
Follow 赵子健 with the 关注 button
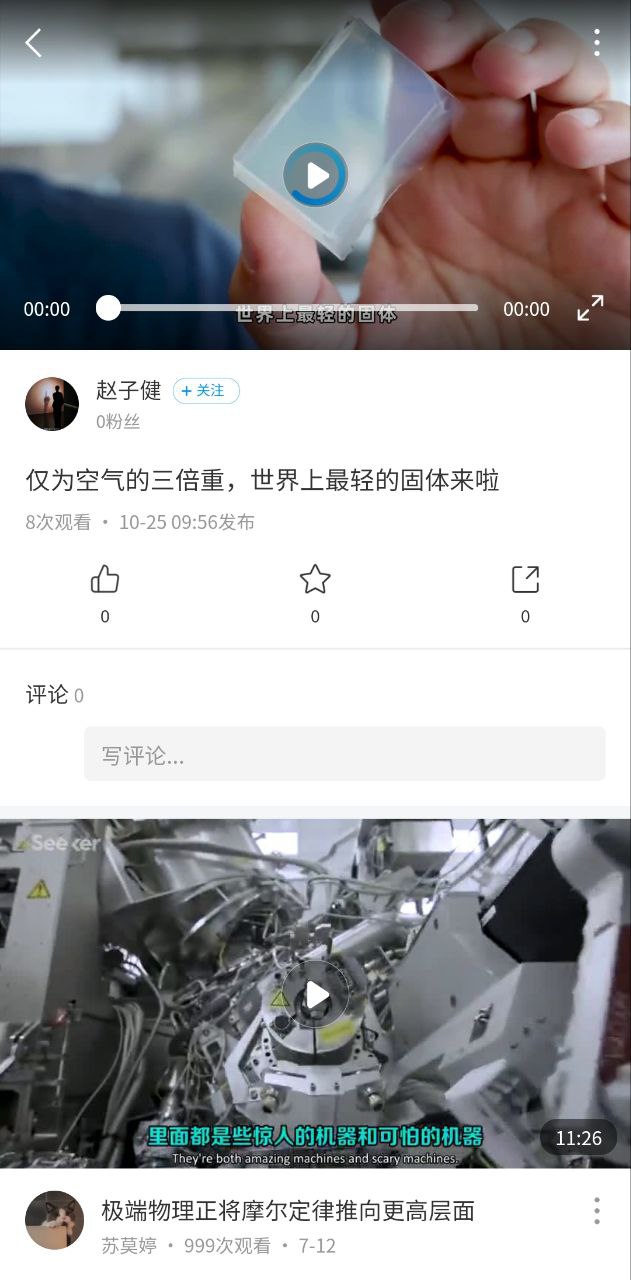tap(206, 391)
